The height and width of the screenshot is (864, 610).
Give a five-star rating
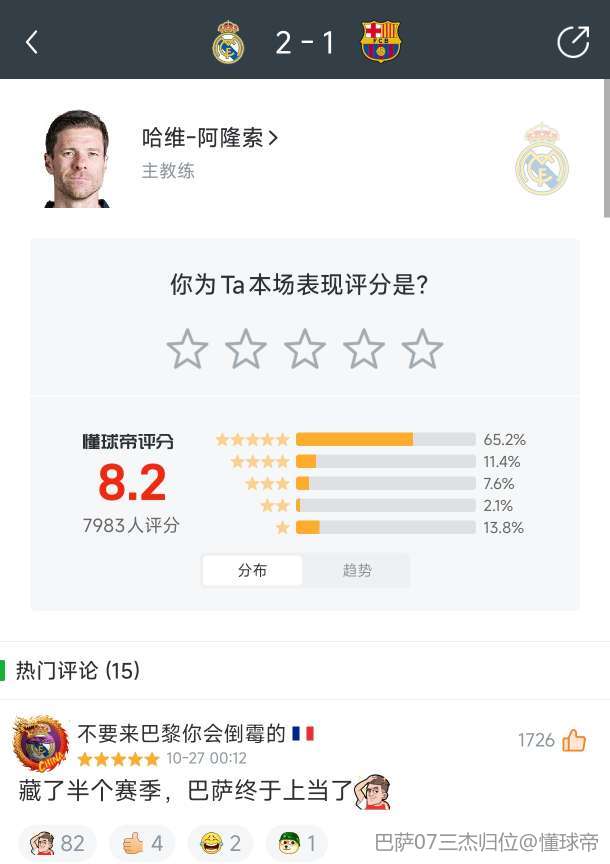pyautogui.click(x=422, y=350)
